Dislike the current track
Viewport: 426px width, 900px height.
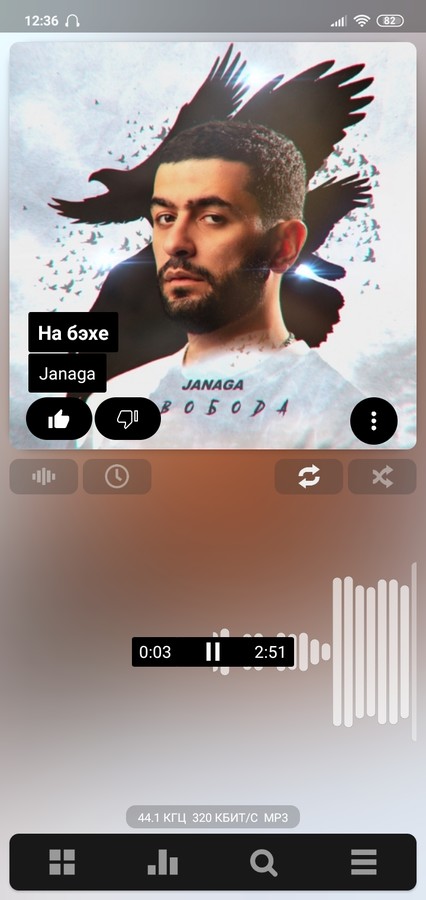tap(127, 420)
